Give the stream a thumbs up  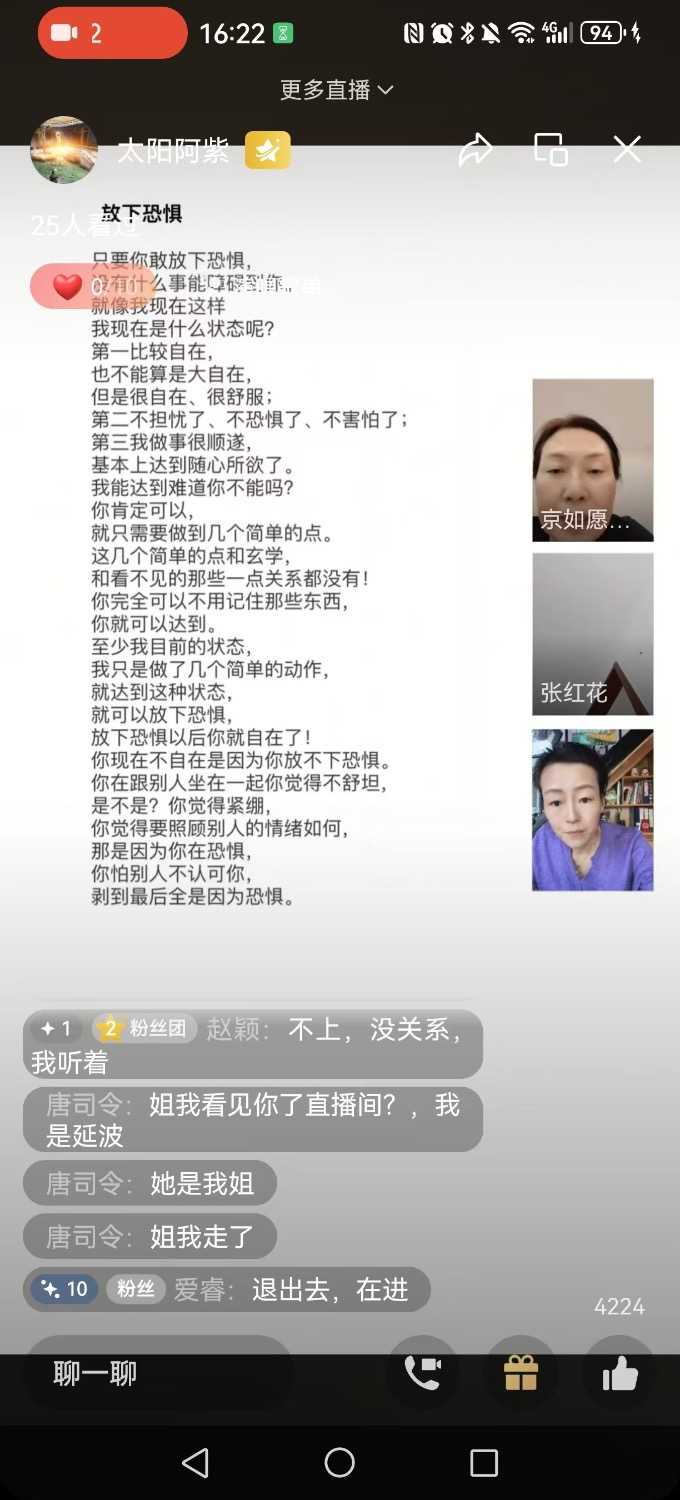(x=620, y=1375)
